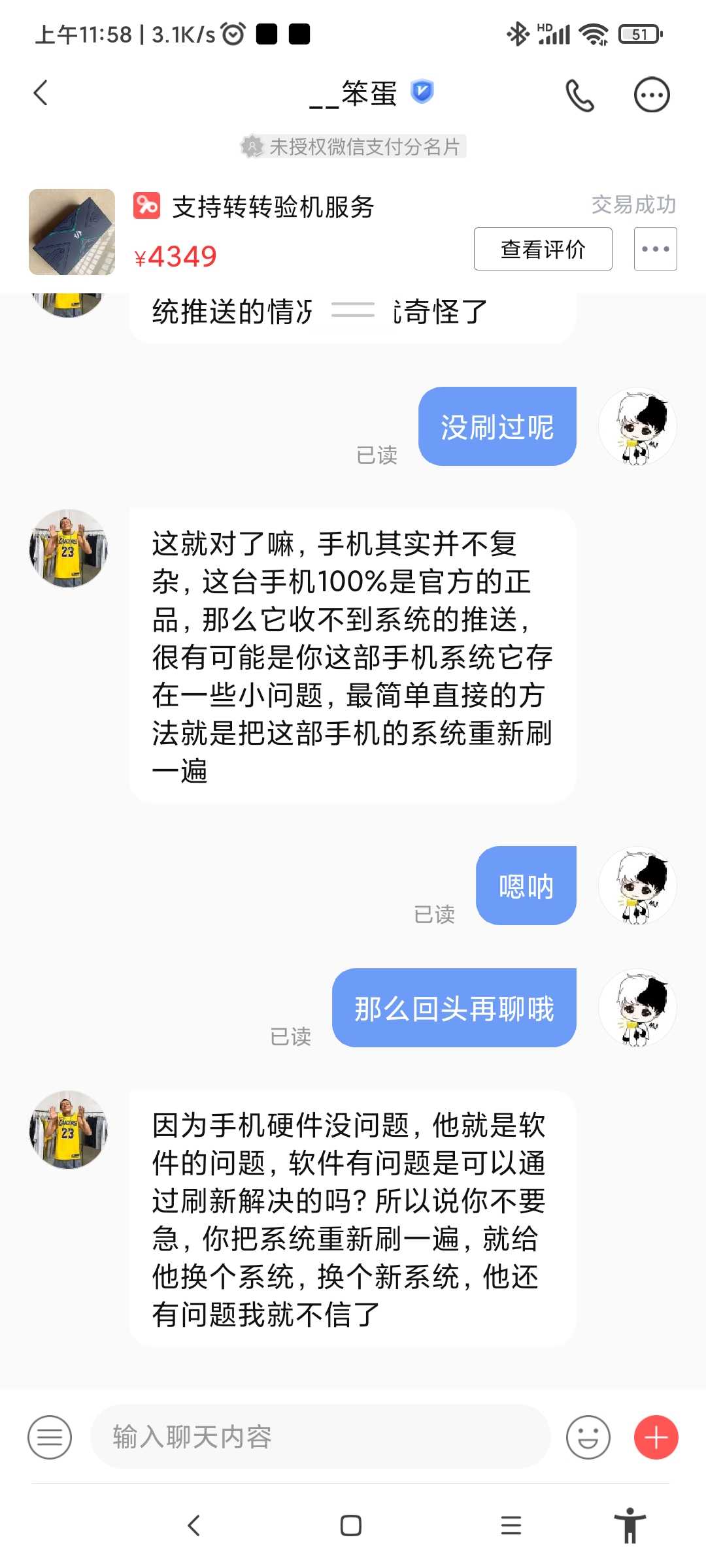Focus the 输入聊天内容 message box
Viewport: 706px width, 1568px height.
(320, 1437)
